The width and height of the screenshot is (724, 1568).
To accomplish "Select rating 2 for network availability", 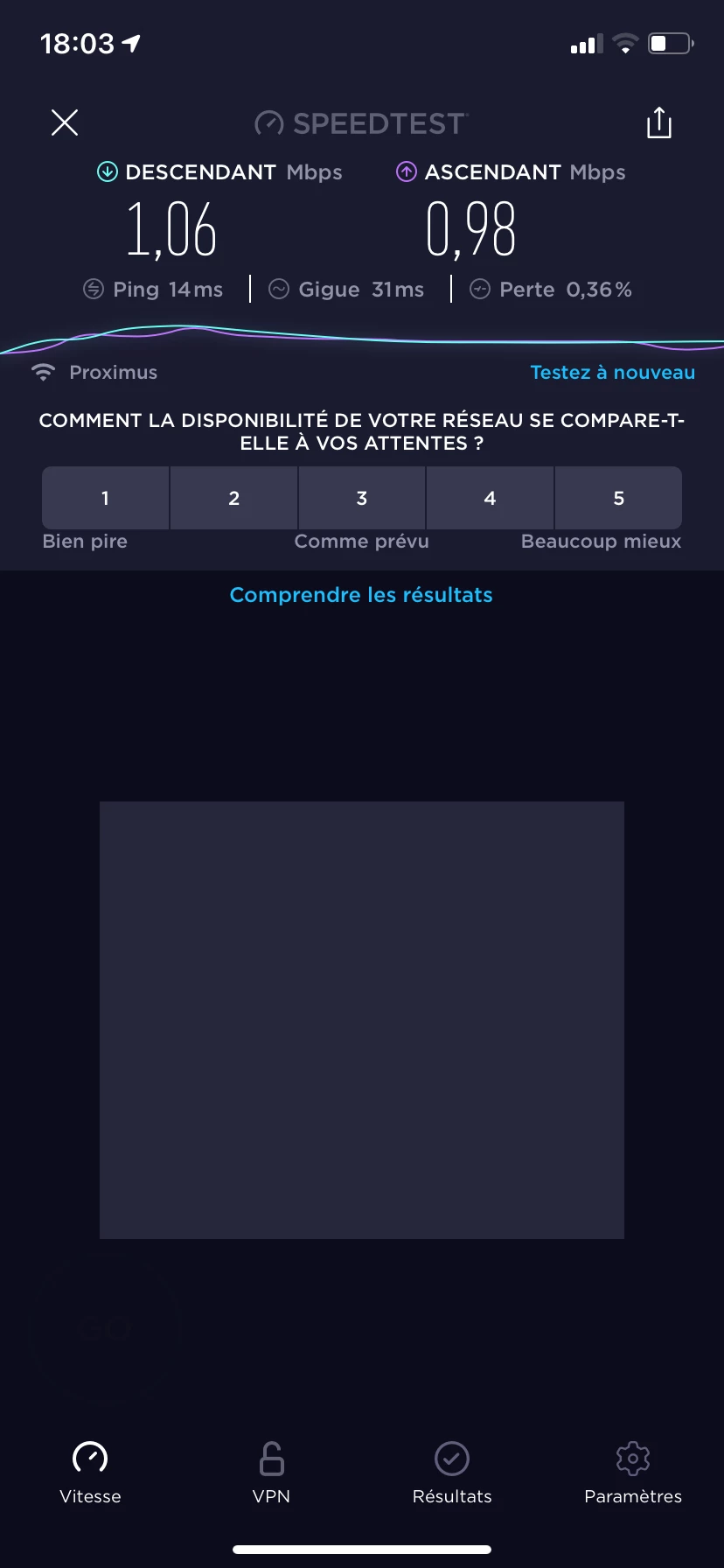I will tap(233, 498).
